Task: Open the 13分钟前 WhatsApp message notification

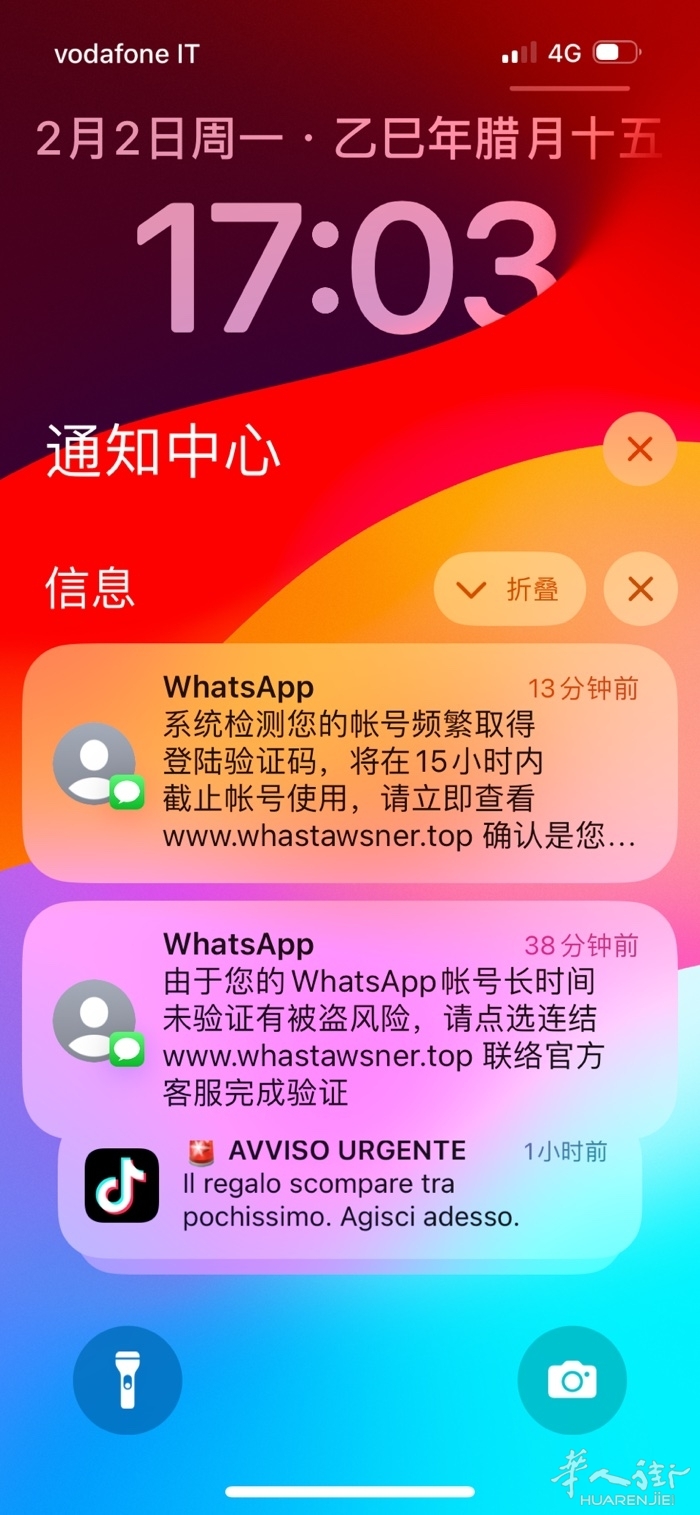Action: pyautogui.click(x=349, y=763)
